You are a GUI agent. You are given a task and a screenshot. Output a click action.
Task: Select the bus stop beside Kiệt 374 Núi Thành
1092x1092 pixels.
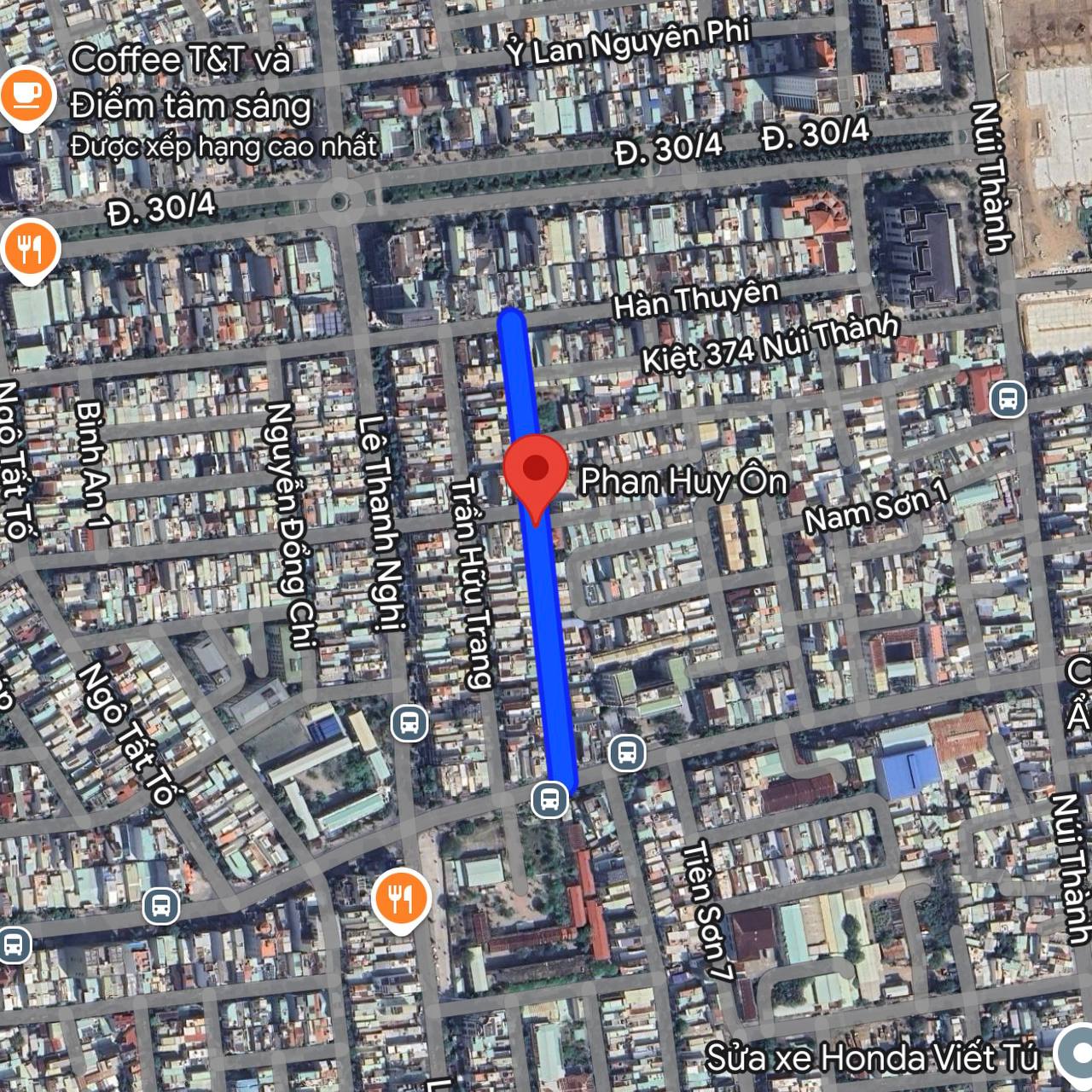coord(1008,398)
